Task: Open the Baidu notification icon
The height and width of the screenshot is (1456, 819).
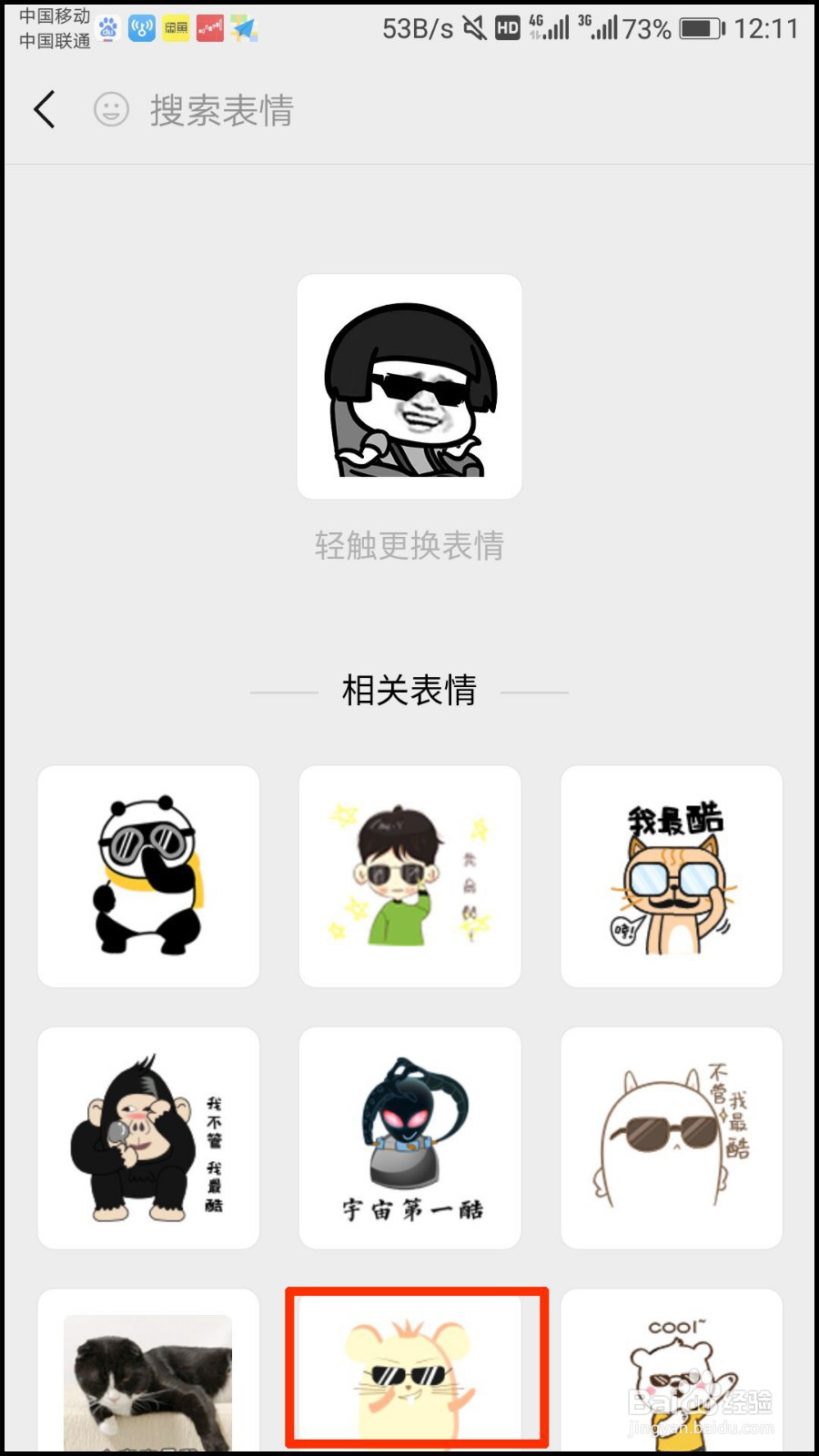Action: tap(107, 28)
